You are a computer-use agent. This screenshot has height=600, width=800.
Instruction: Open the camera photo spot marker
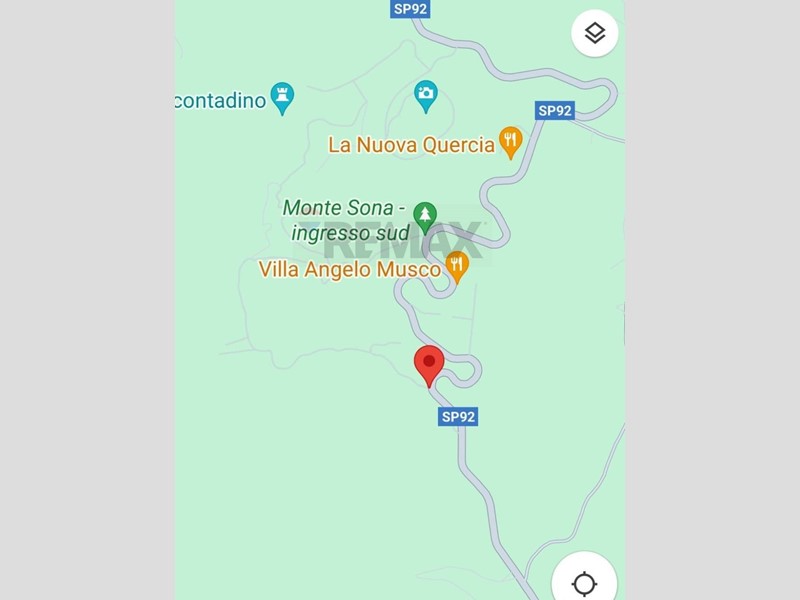426,95
